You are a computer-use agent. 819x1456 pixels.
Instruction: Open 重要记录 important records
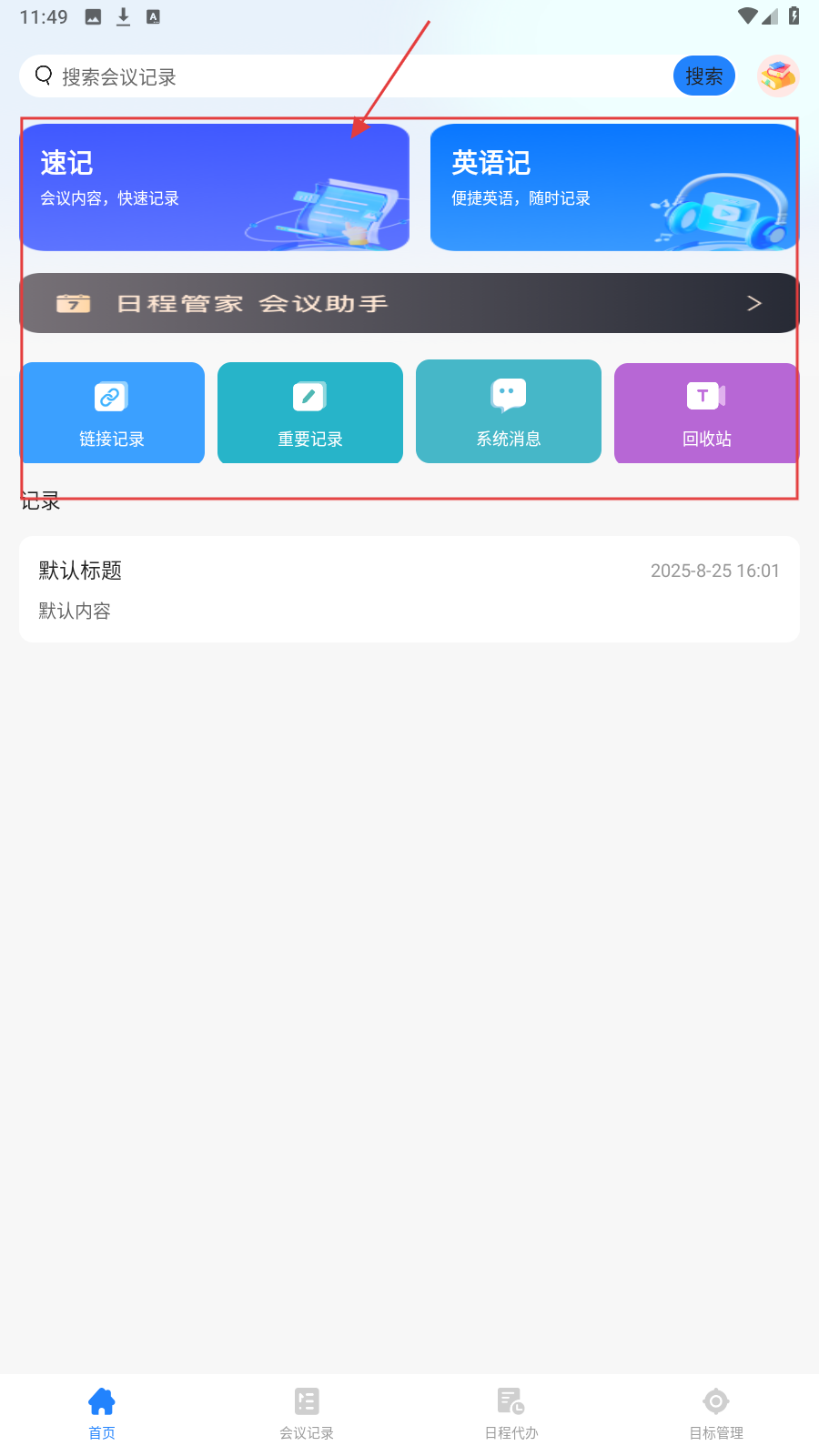click(x=310, y=413)
